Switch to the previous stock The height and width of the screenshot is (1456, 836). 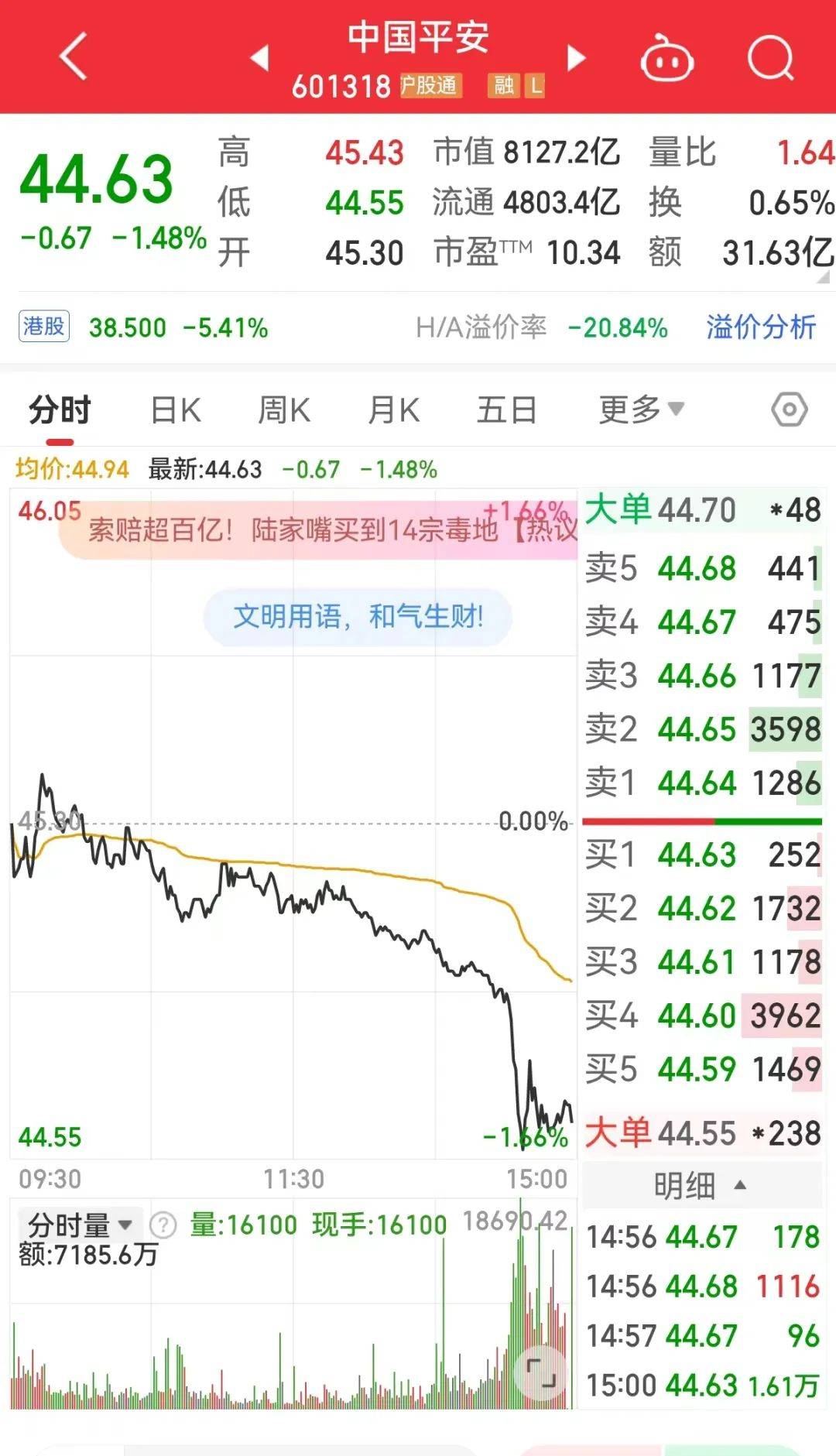point(260,57)
